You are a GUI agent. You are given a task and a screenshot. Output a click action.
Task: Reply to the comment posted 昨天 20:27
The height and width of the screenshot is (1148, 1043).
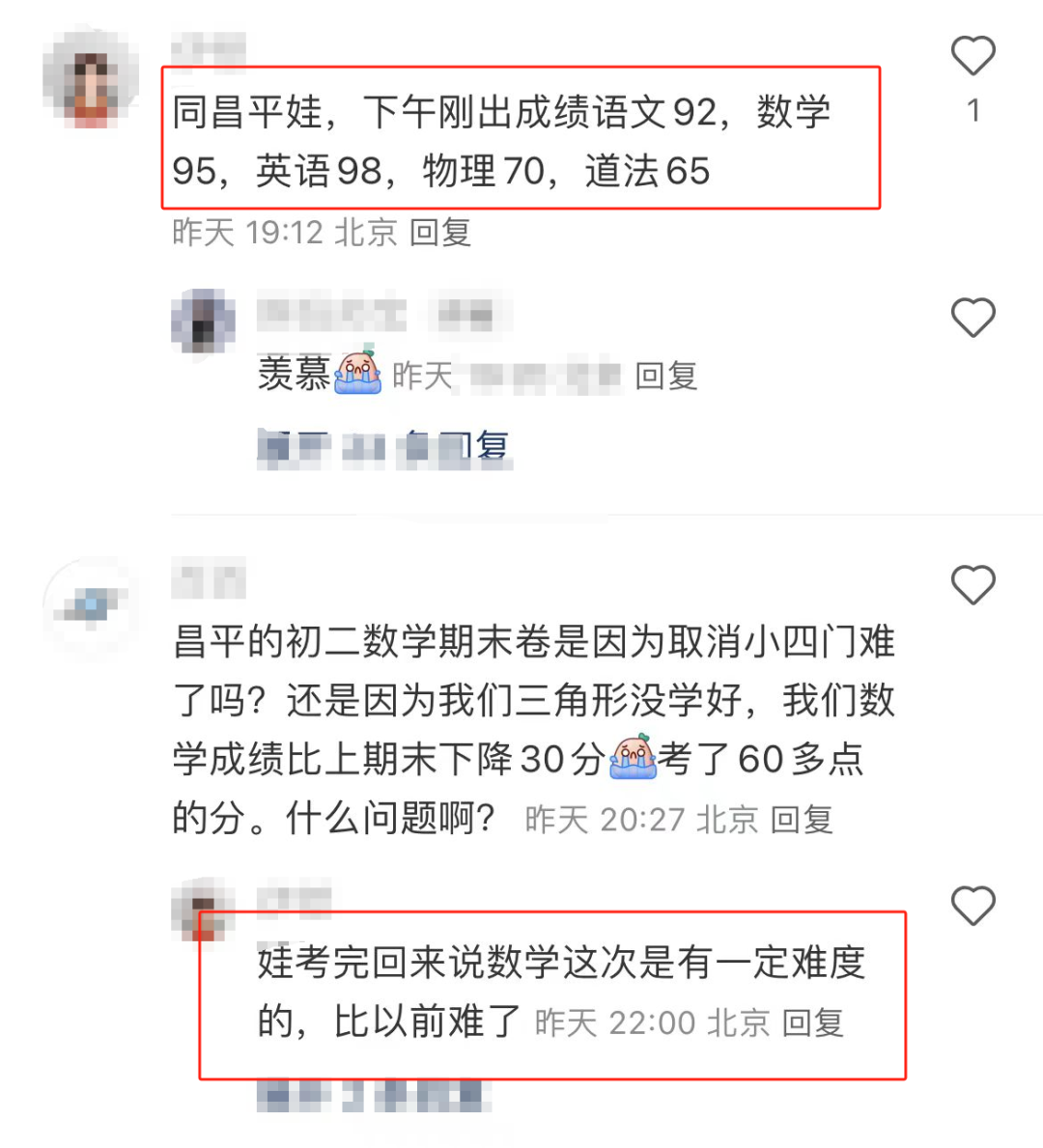[x=802, y=820]
